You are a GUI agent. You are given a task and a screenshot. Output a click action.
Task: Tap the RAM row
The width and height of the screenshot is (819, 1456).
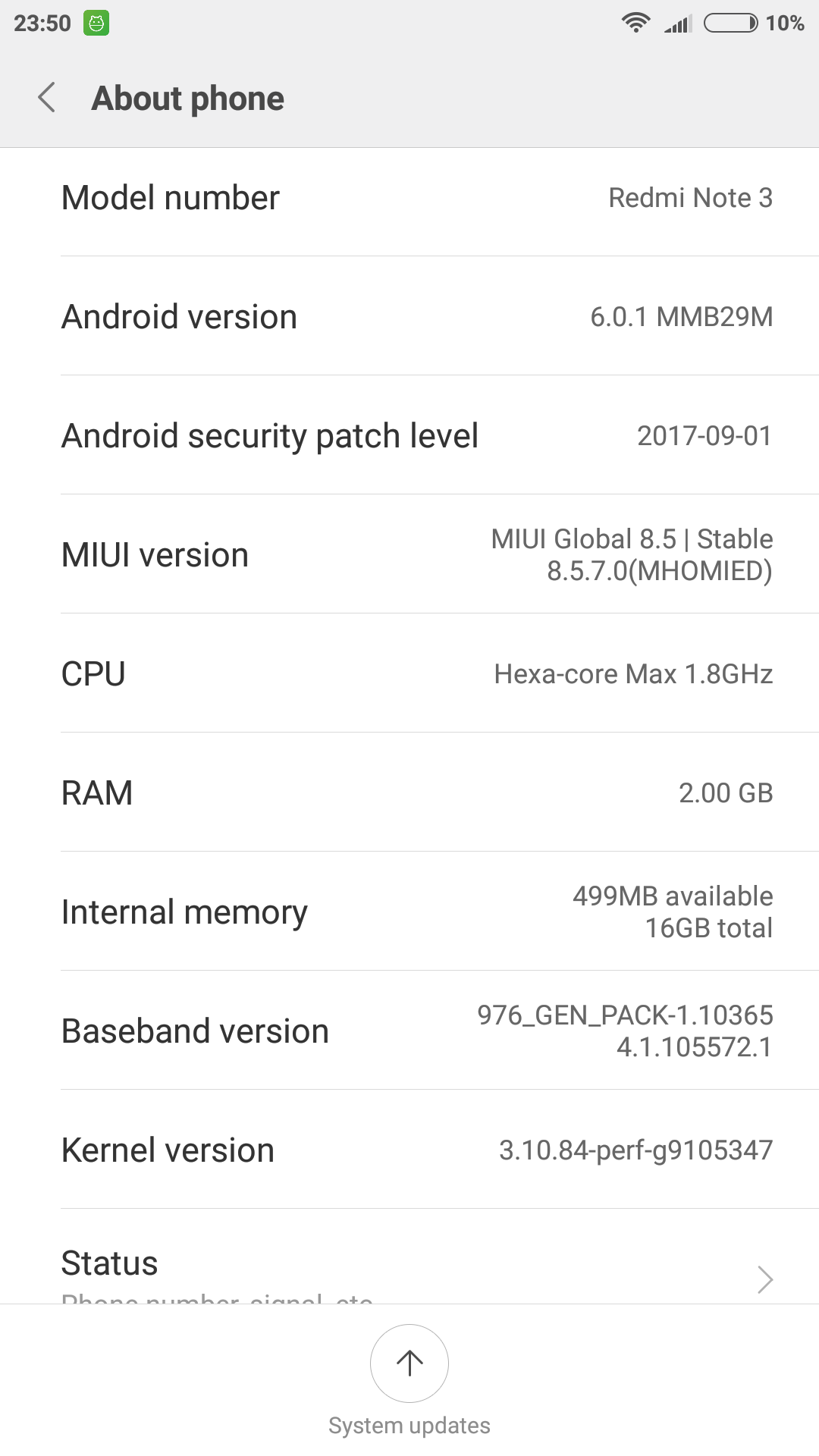(x=409, y=792)
